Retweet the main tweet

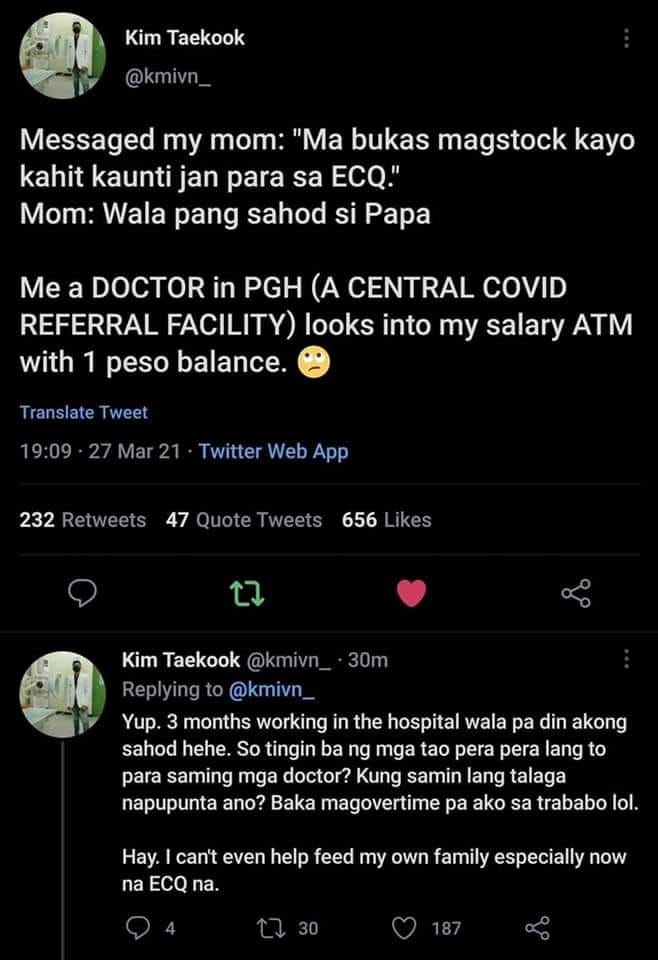(245, 593)
